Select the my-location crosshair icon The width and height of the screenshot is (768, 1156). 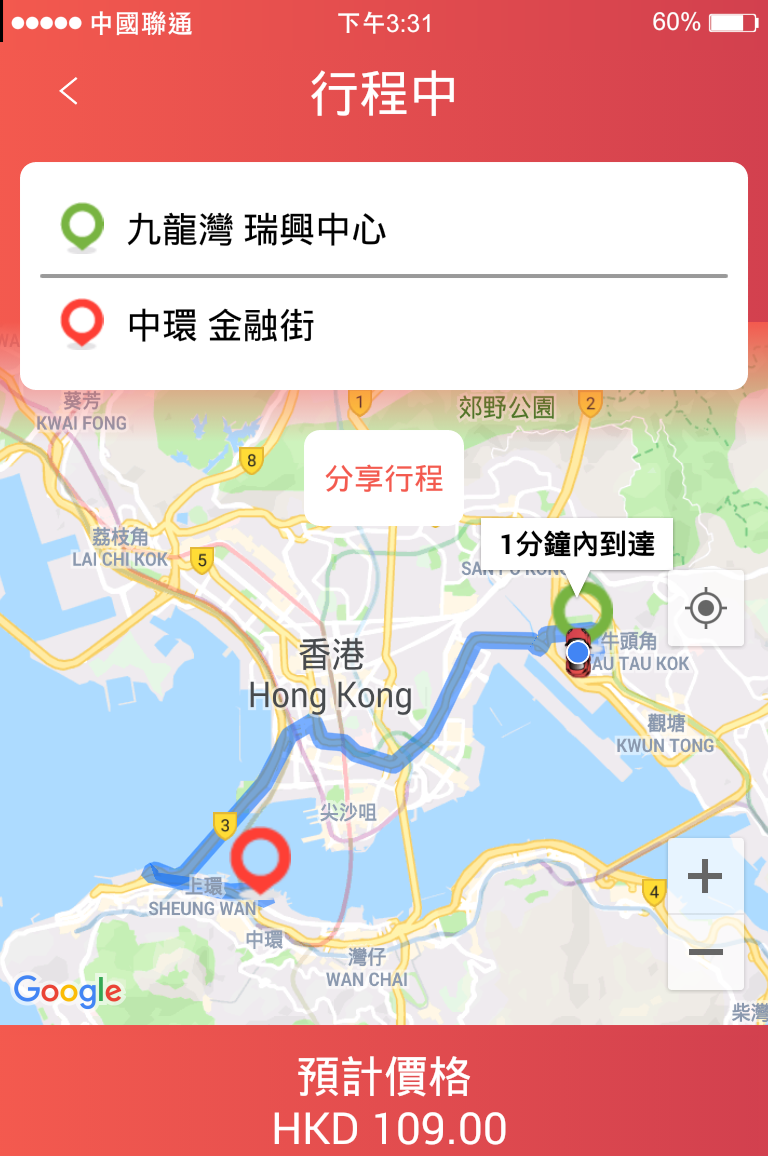[706, 609]
